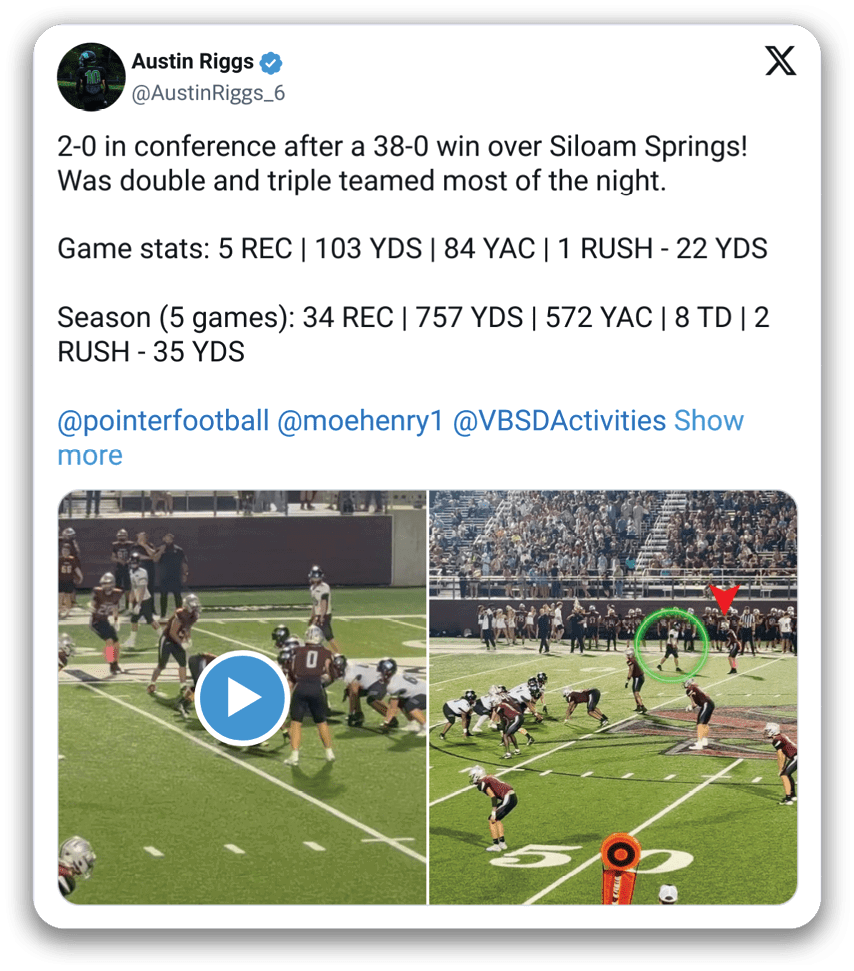This screenshot has width=854, height=971.
Task: Open the @moehenry1 profile mention
Action: point(359,421)
